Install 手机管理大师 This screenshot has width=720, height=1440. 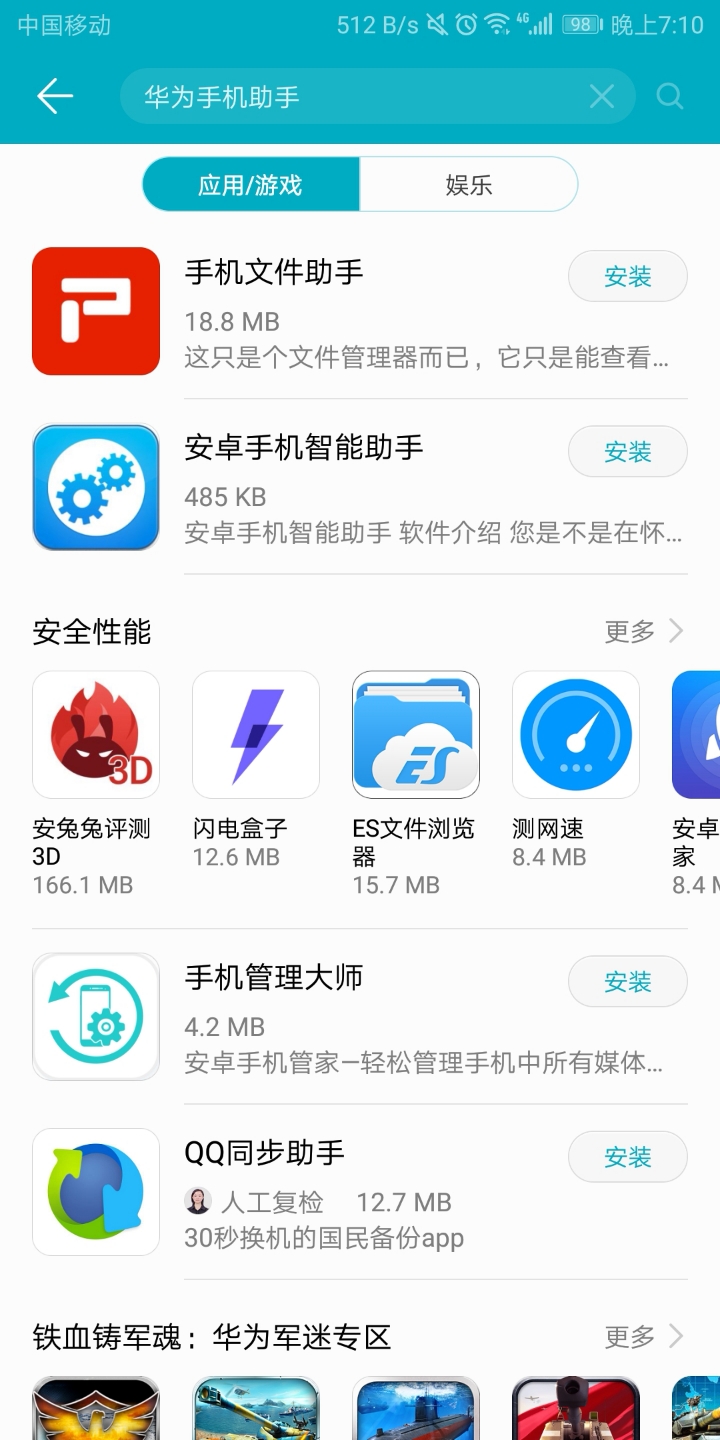628,981
